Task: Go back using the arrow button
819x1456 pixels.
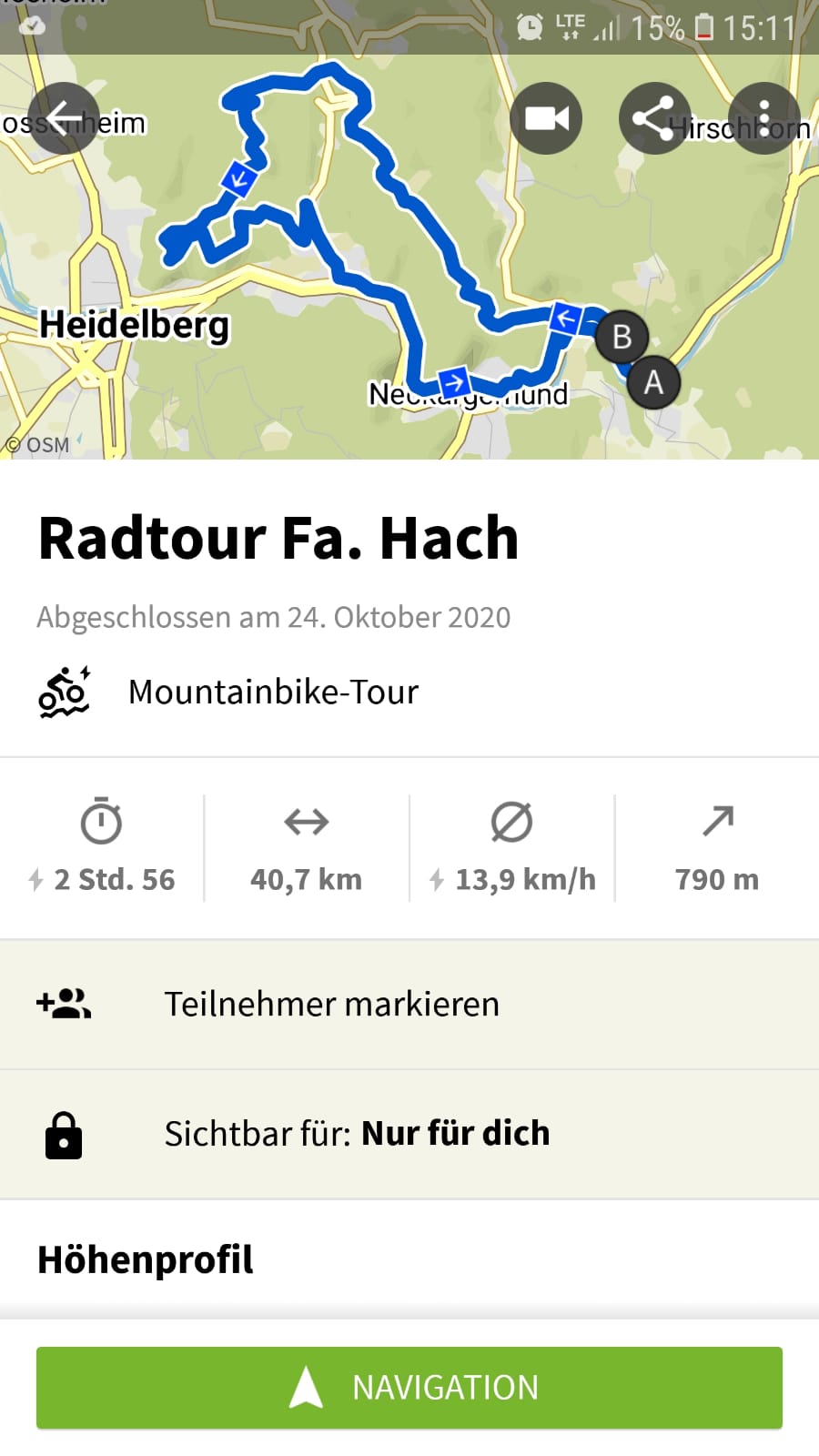Action: pos(64,118)
